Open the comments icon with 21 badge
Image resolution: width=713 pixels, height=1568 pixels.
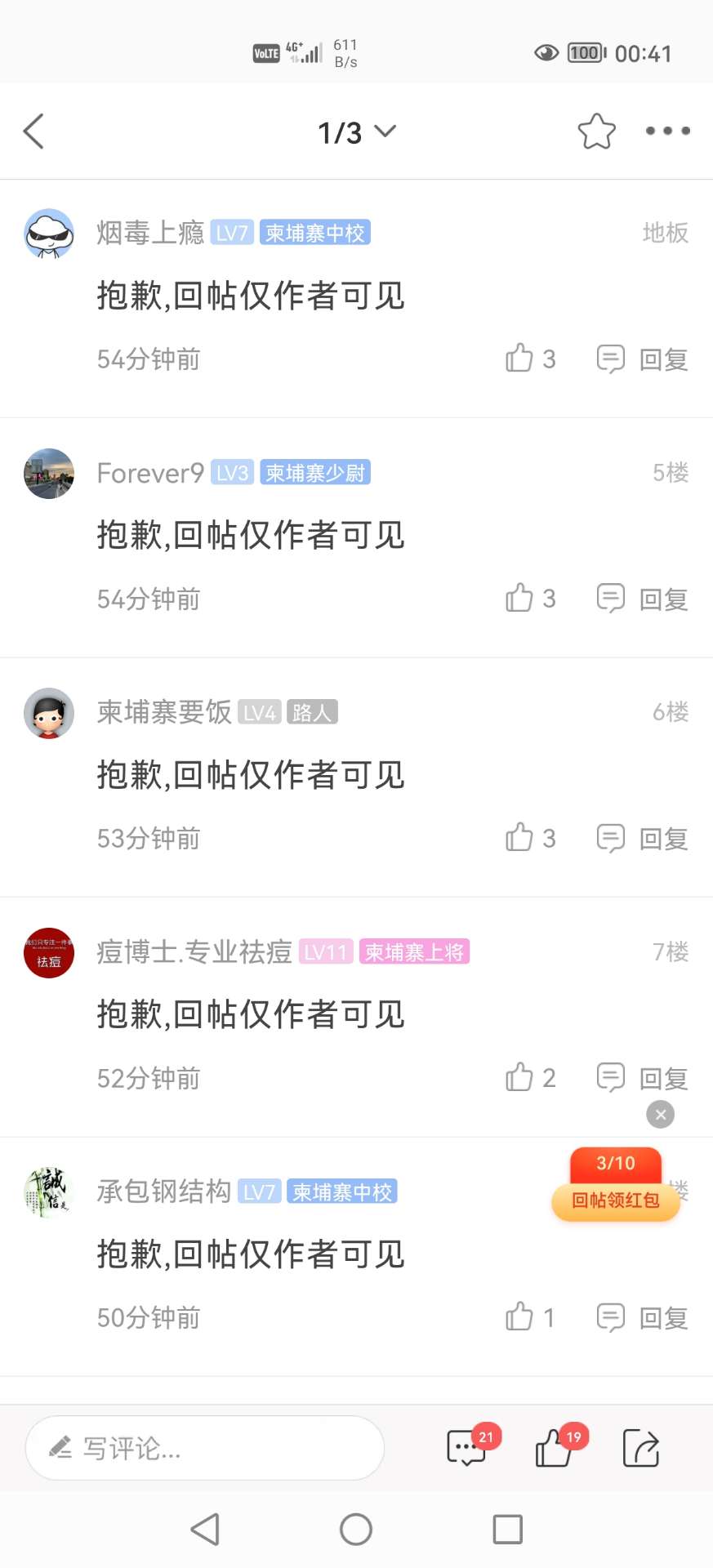(x=467, y=1448)
